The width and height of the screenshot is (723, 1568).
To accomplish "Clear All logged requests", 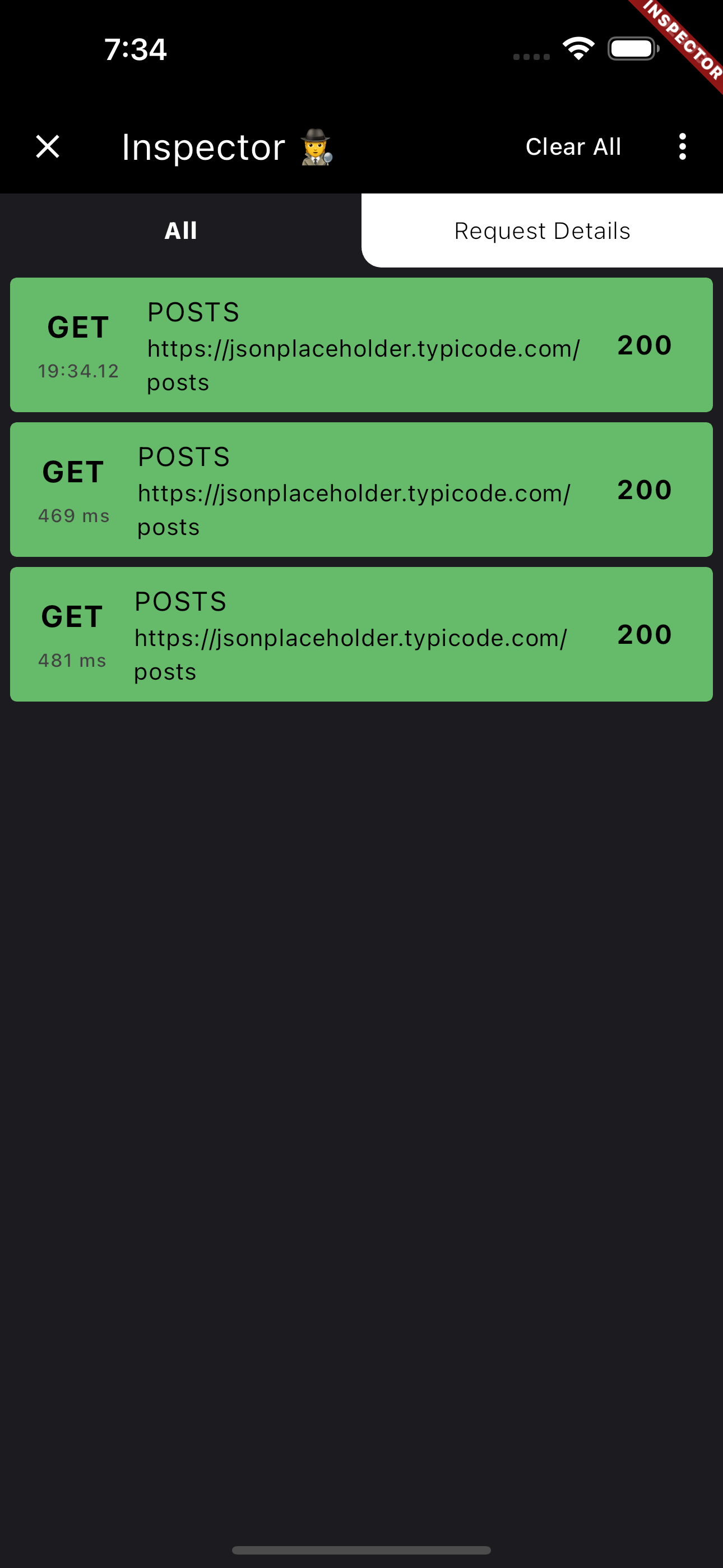I will point(573,147).
